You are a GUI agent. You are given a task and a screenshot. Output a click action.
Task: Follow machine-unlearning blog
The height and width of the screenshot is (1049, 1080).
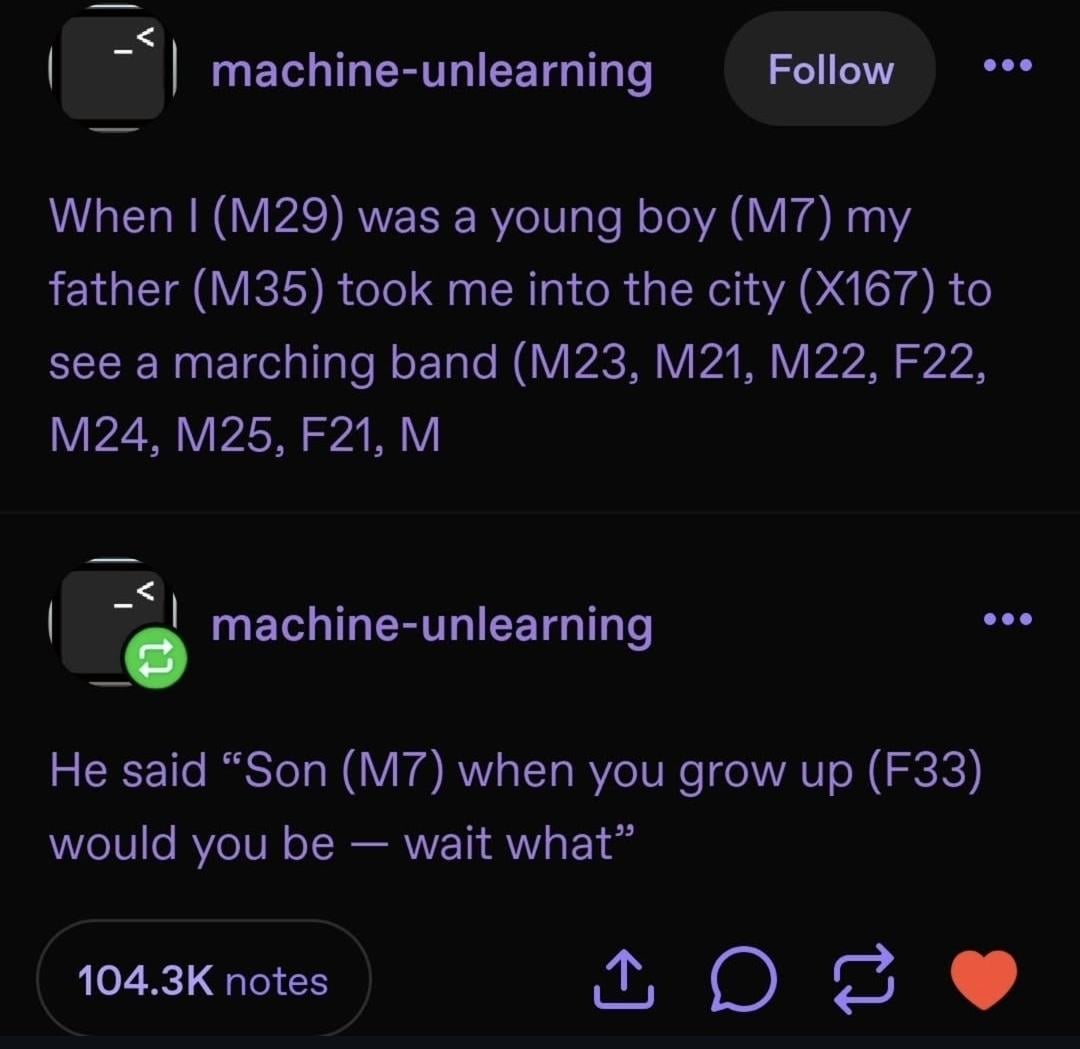click(830, 70)
